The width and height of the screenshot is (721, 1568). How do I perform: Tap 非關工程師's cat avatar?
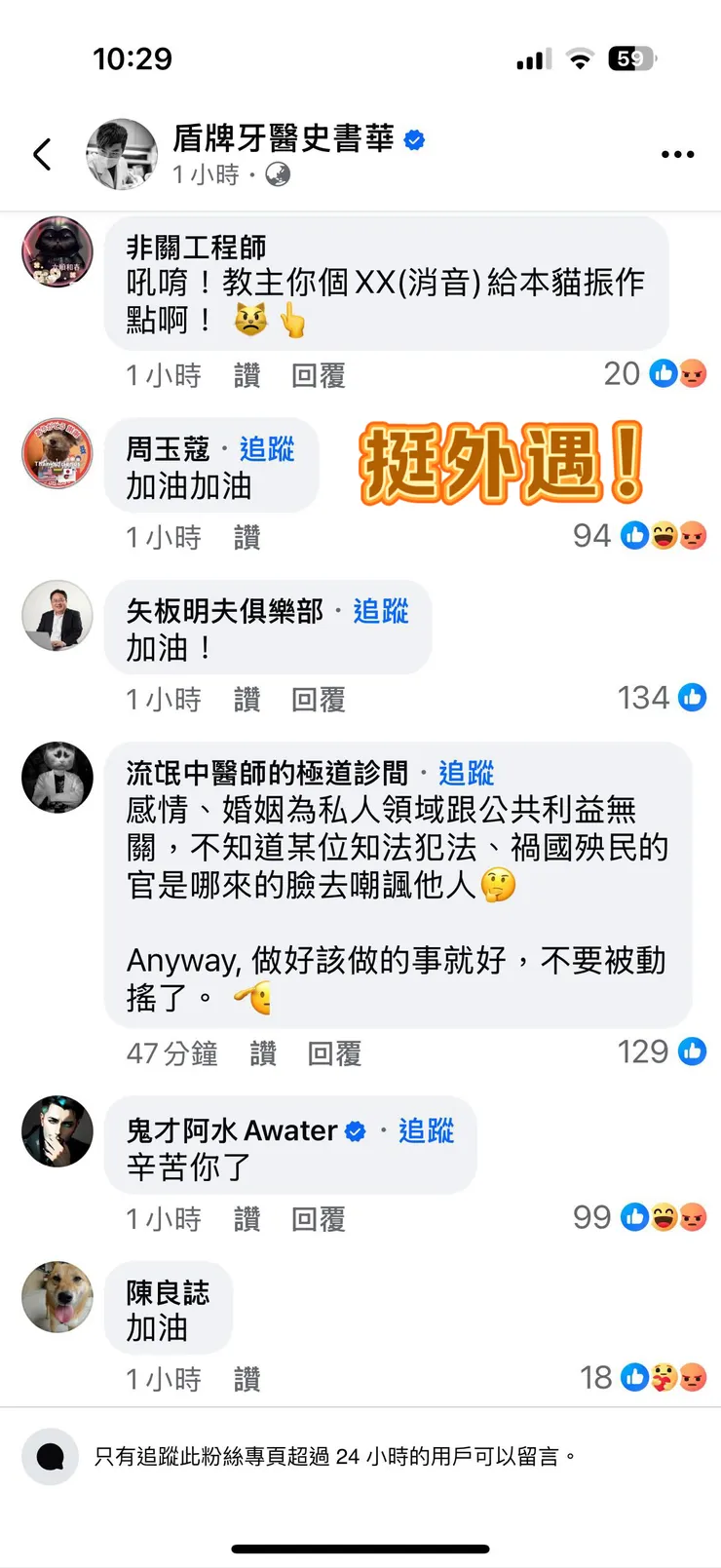pyautogui.click(x=57, y=253)
